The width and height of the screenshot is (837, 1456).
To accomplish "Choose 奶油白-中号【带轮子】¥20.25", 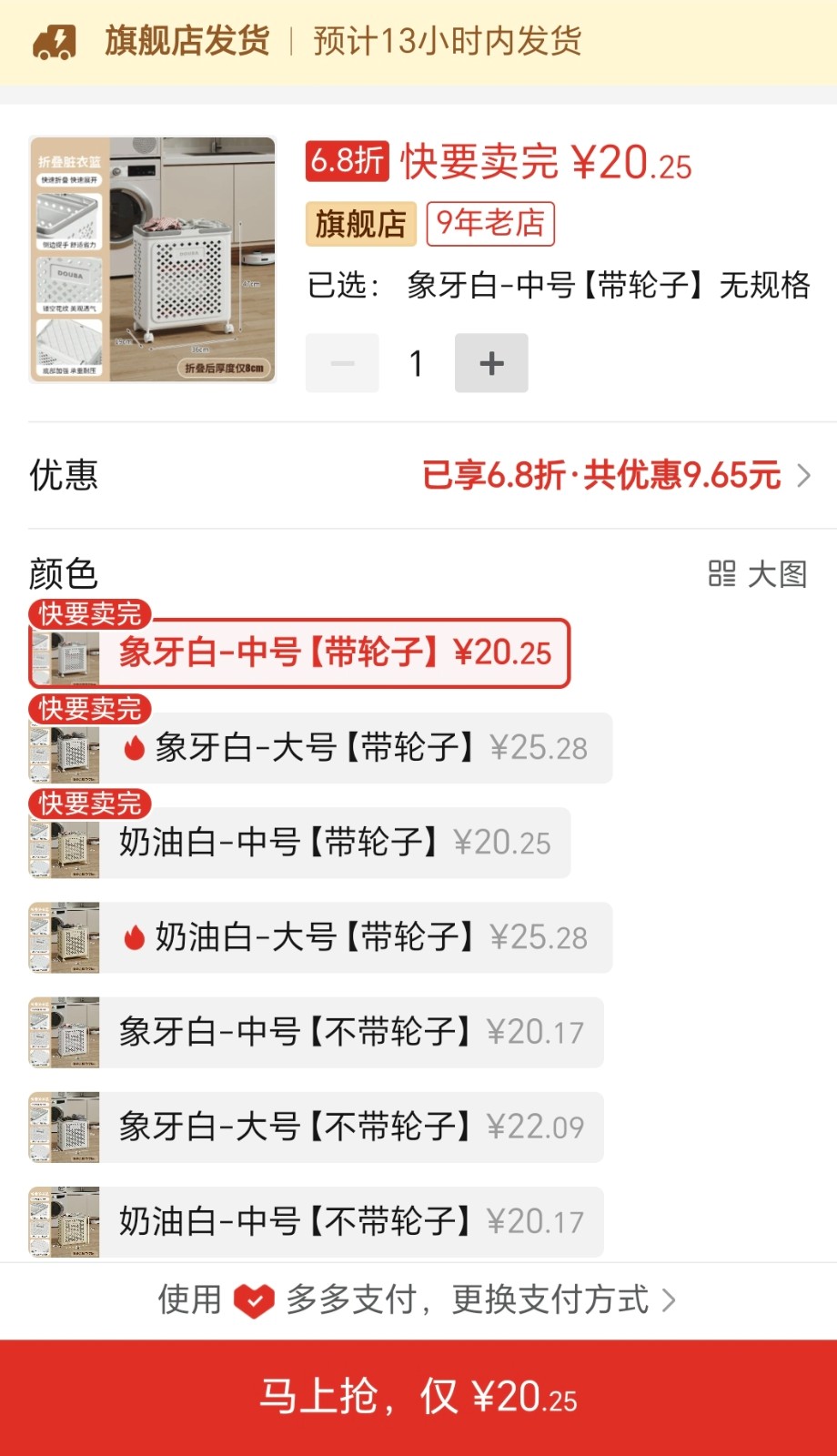I will (x=300, y=843).
